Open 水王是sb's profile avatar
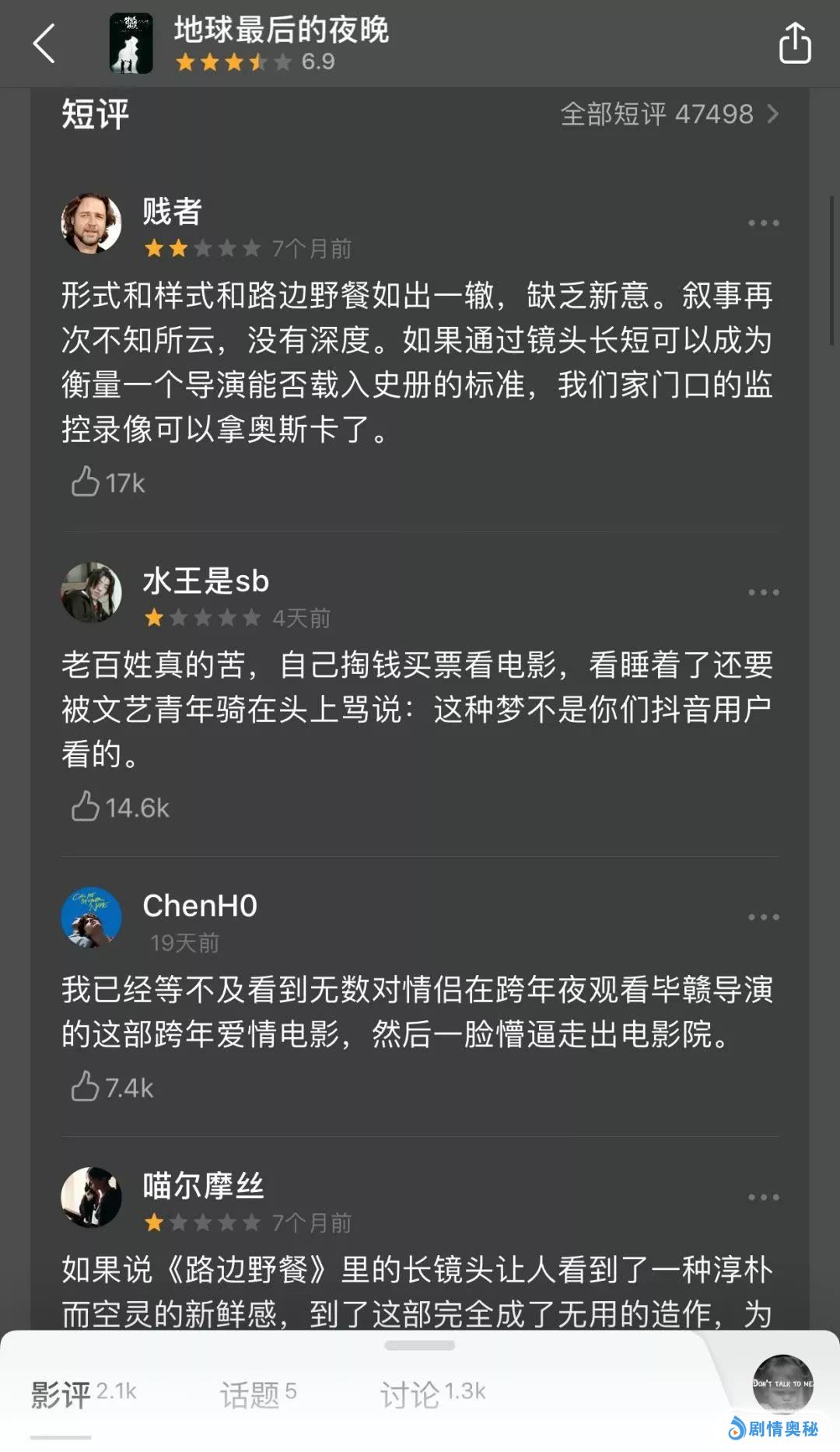Viewport: 840px width, 1452px height. pos(92,592)
